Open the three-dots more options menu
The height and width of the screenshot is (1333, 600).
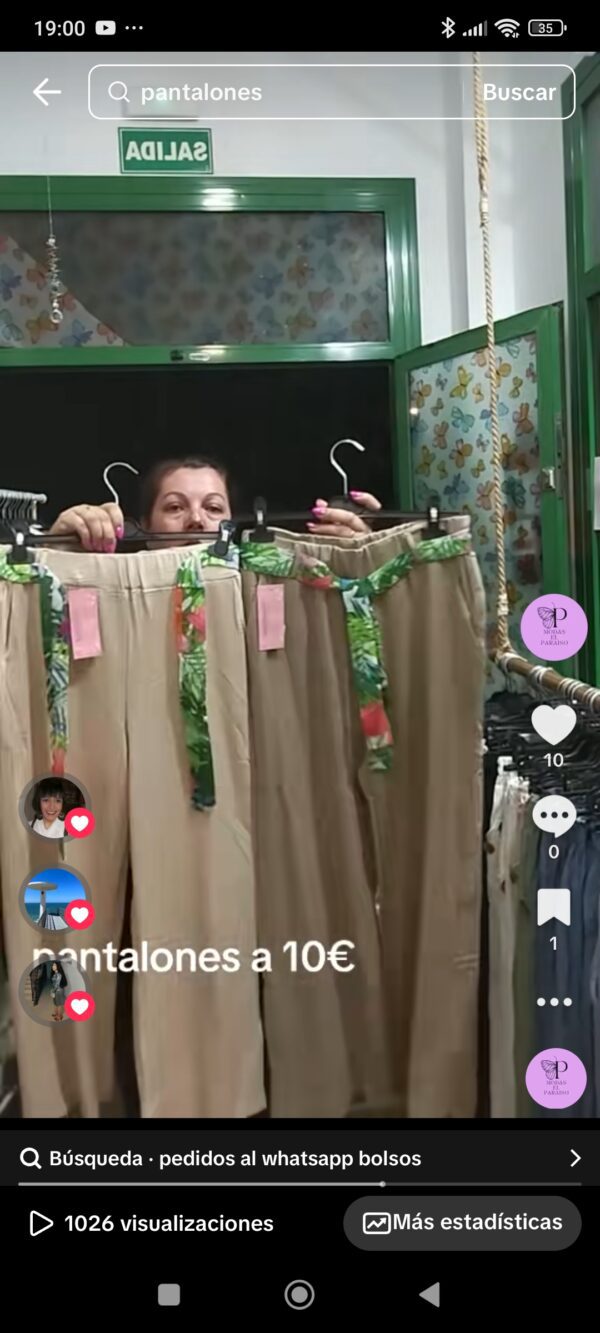click(553, 1002)
